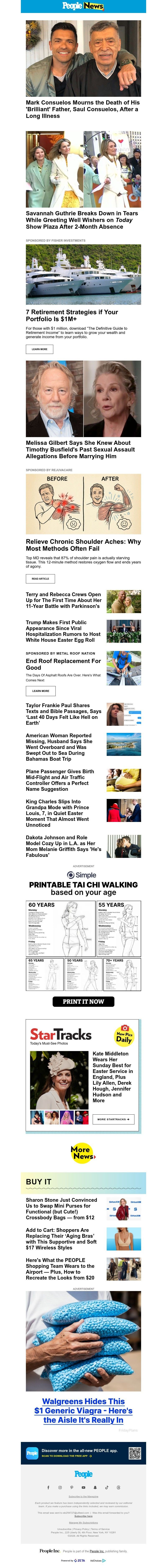Viewport: 167px width, 1568px height.
Task: Tap the download the free PEOPLE app banner
Action: coord(83,1453)
